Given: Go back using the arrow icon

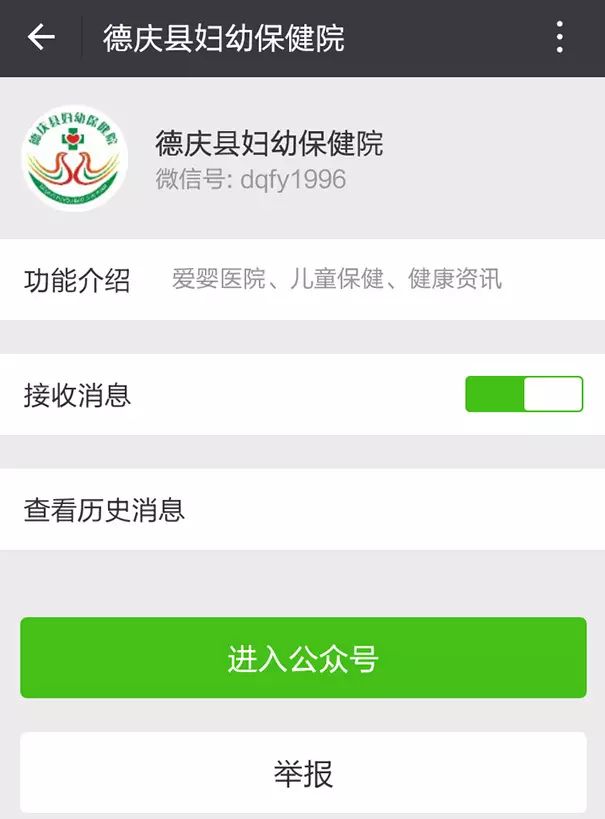Looking at the screenshot, I should [41, 38].
